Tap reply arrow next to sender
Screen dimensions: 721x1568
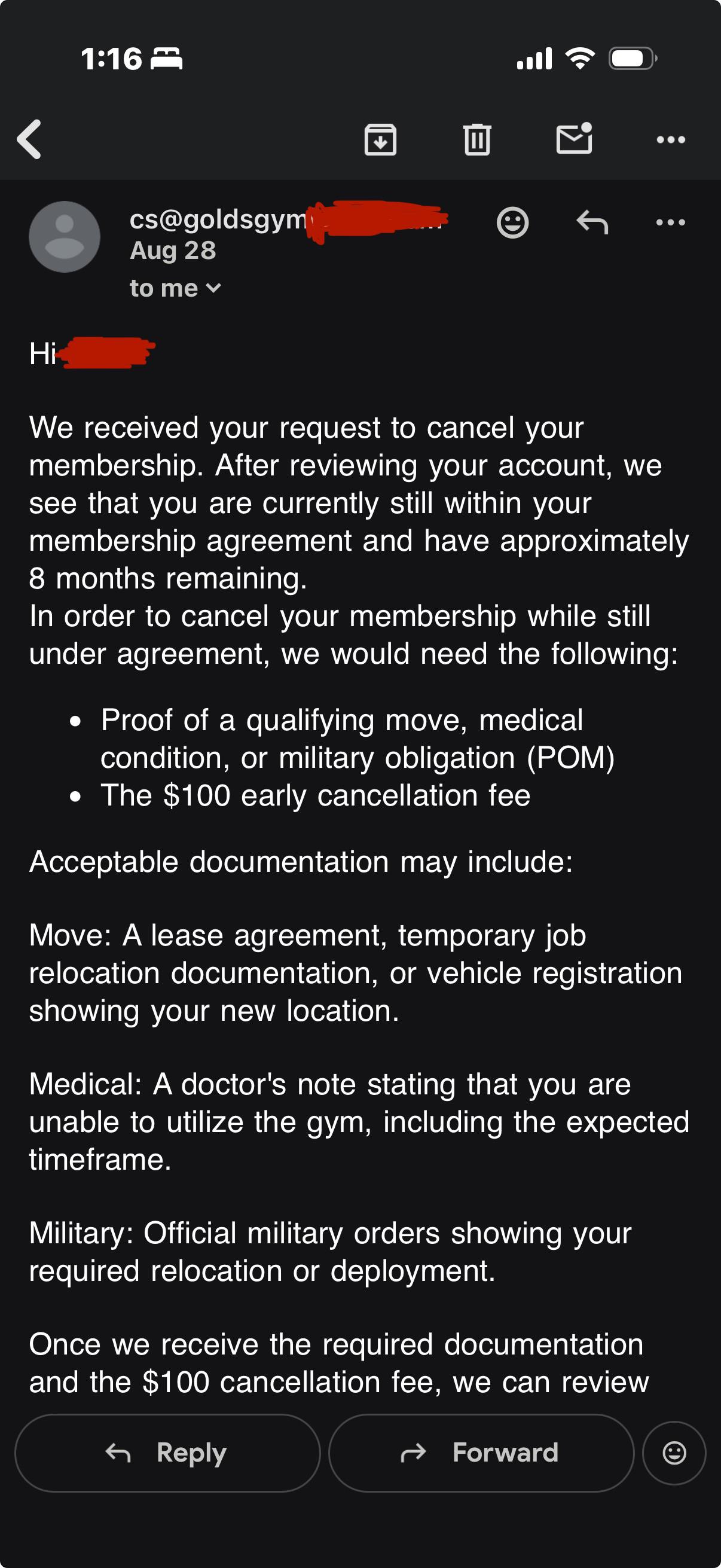[592, 222]
